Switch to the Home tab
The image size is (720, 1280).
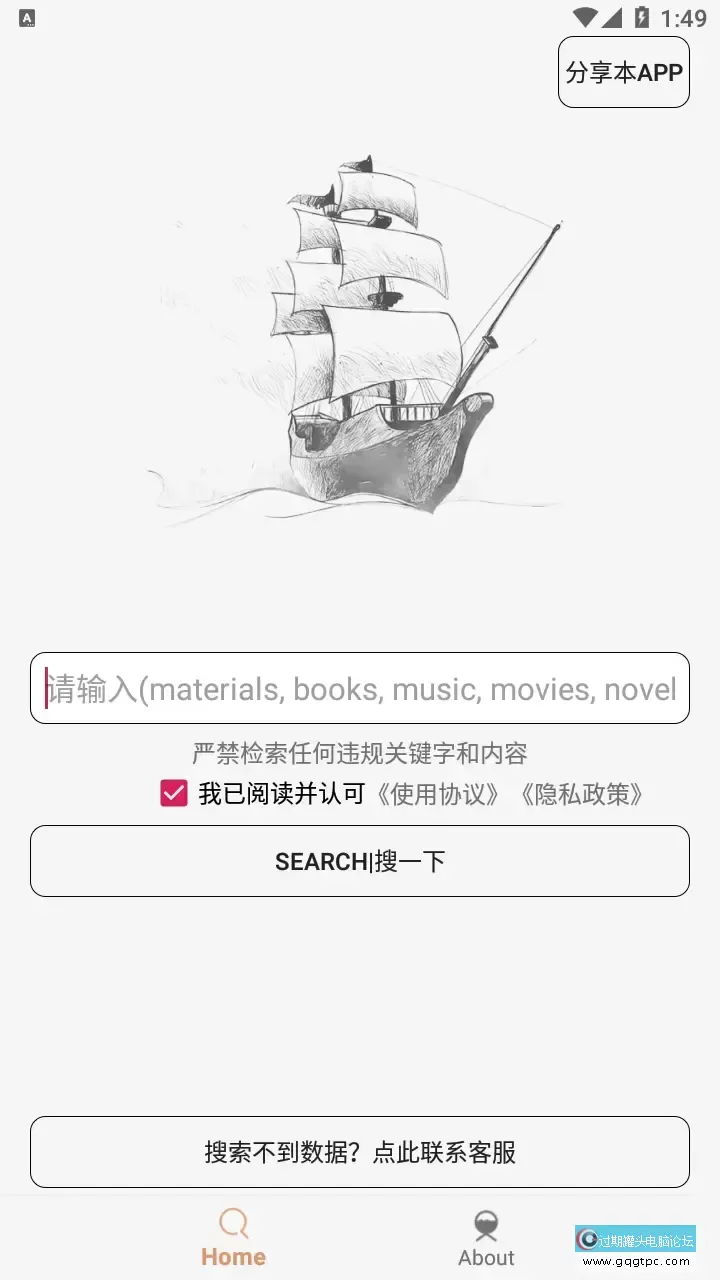click(233, 1238)
